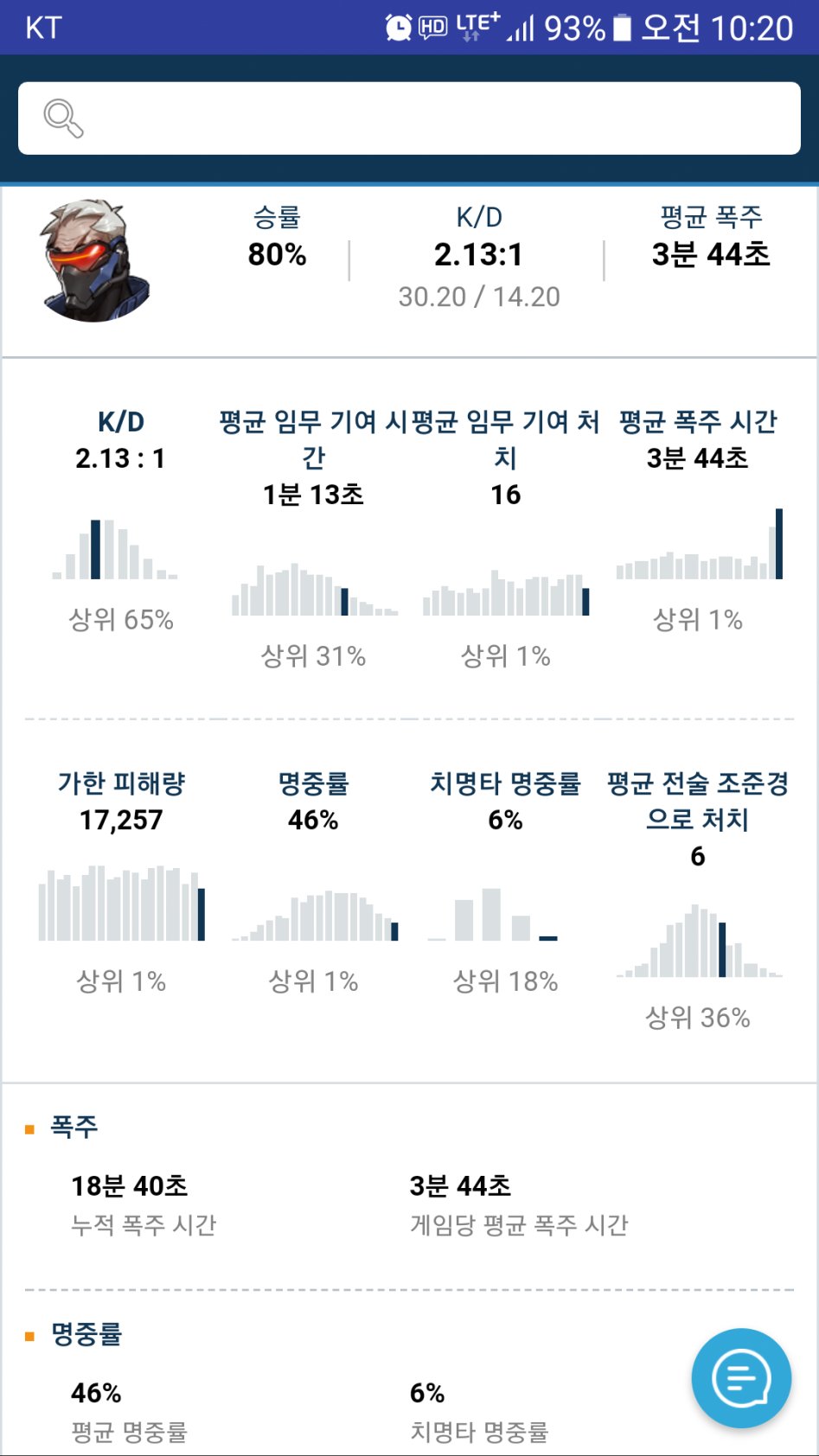819x1456 pixels.
Task: Tap the dark bar in 명중률 histogram
Action: 394,929
